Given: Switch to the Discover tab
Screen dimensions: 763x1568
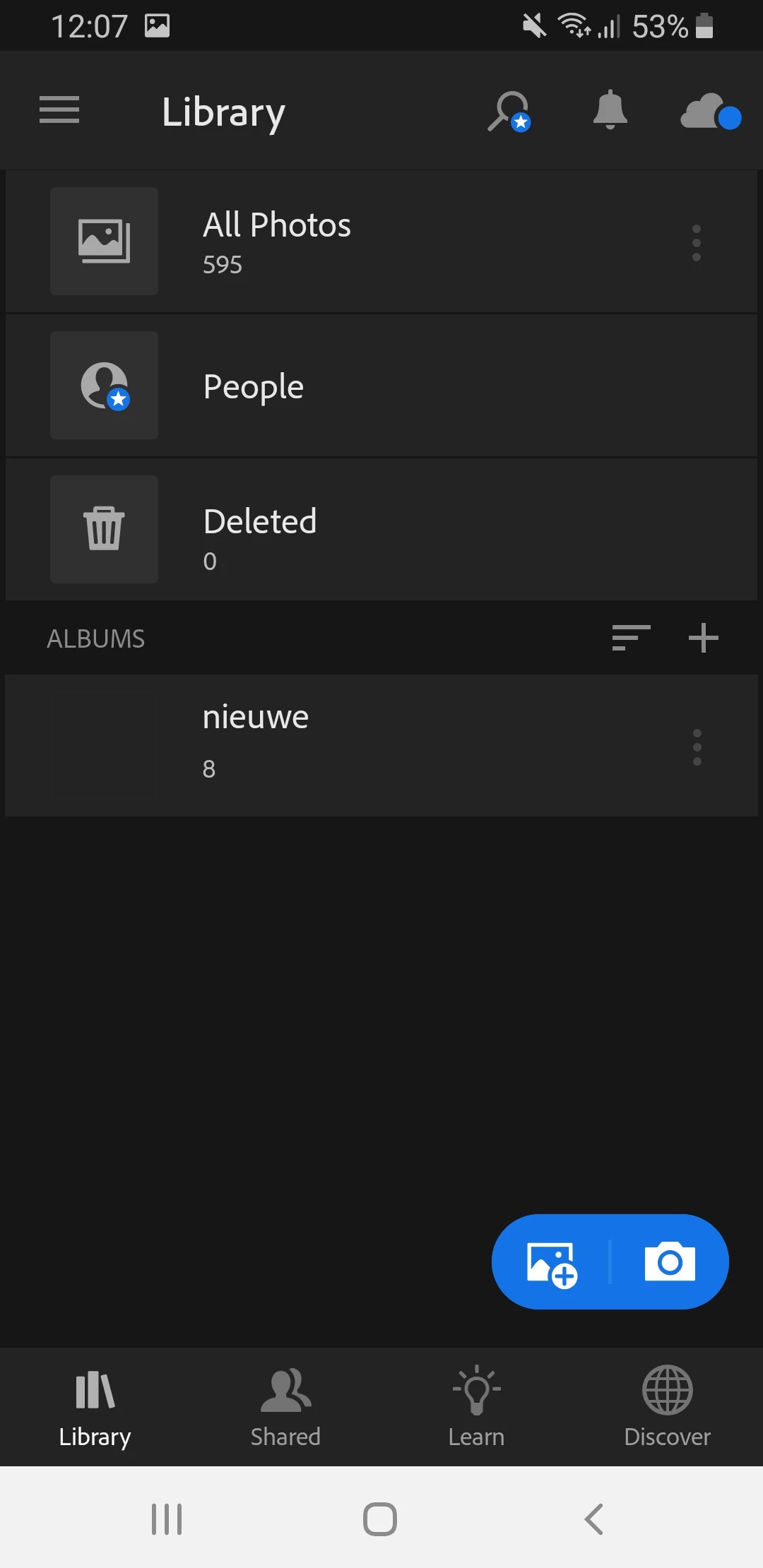Looking at the screenshot, I should (667, 1407).
